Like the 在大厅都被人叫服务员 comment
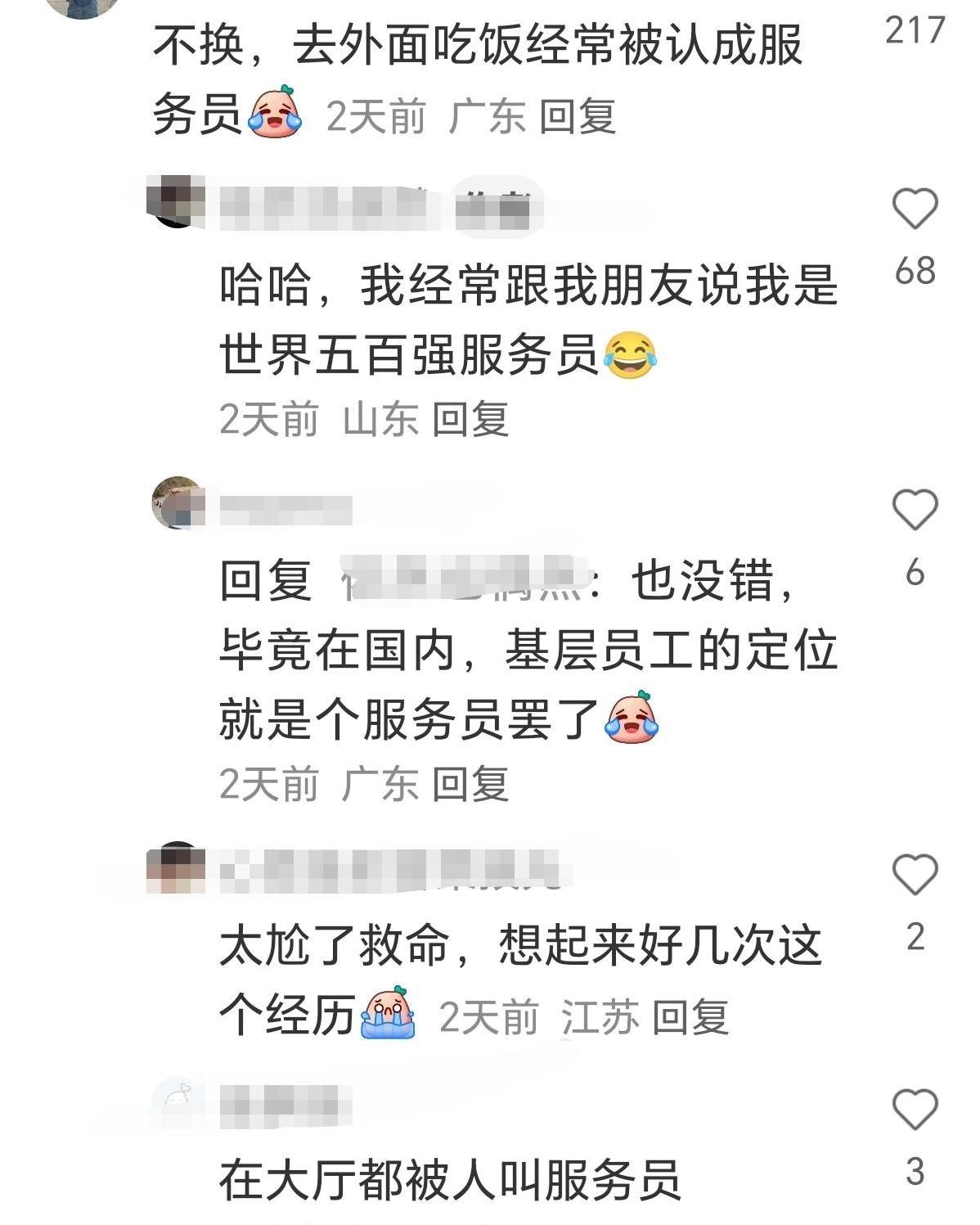This screenshot has width=980, height=1225. coord(914,1110)
